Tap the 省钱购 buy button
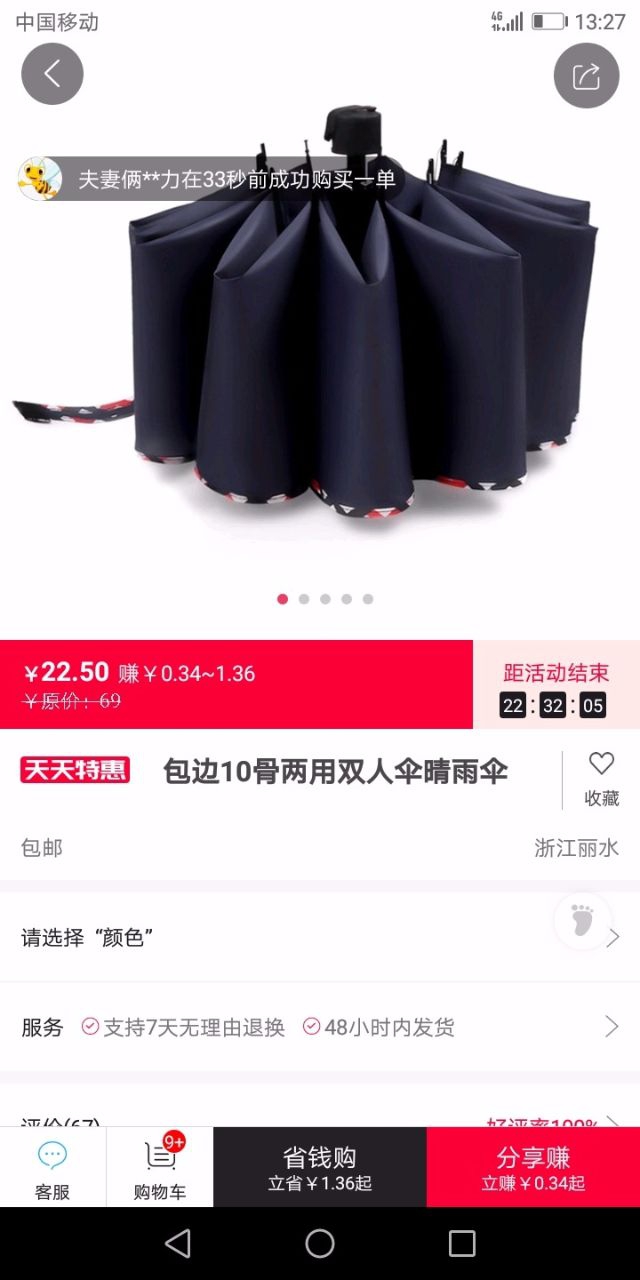Image resolution: width=640 pixels, height=1280 pixels. (x=320, y=1168)
